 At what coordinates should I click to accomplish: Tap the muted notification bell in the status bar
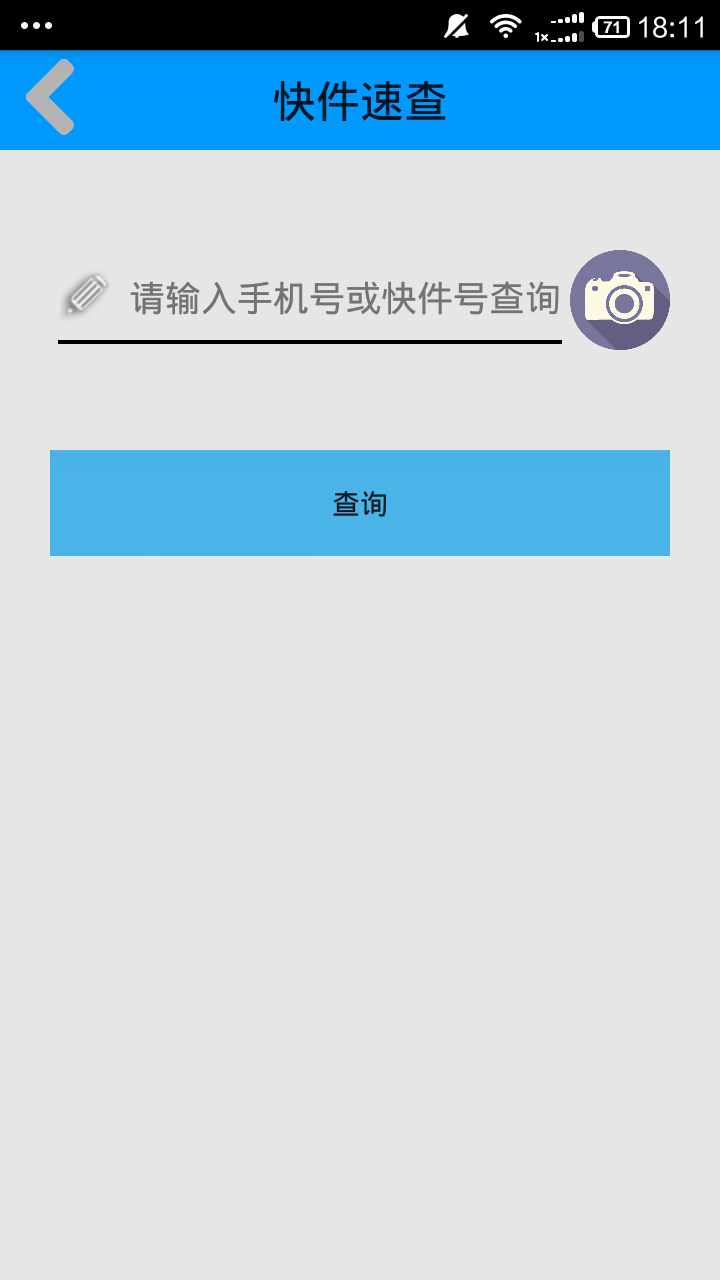(x=456, y=25)
